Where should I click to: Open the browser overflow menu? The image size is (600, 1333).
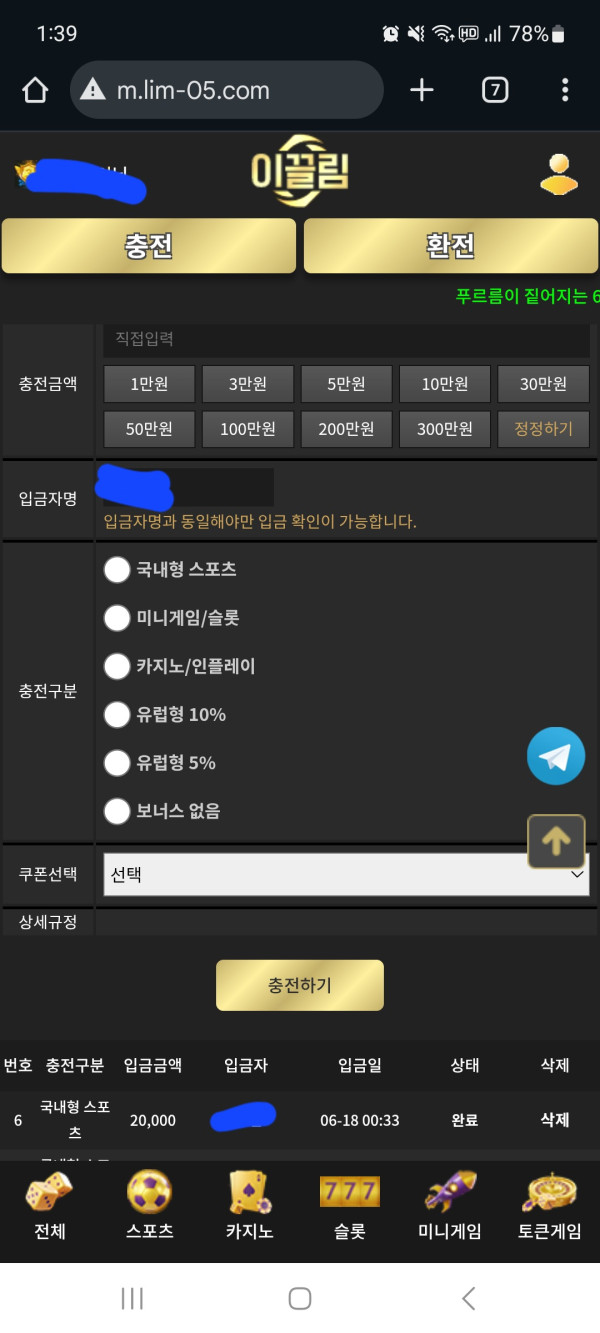click(565, 90)
